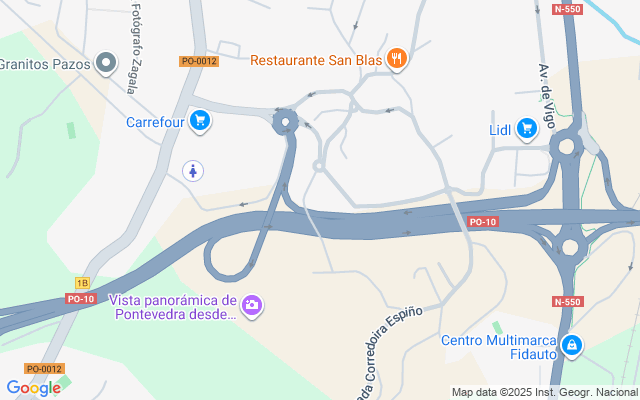Open the Carrefour store marker

point(201,121)
